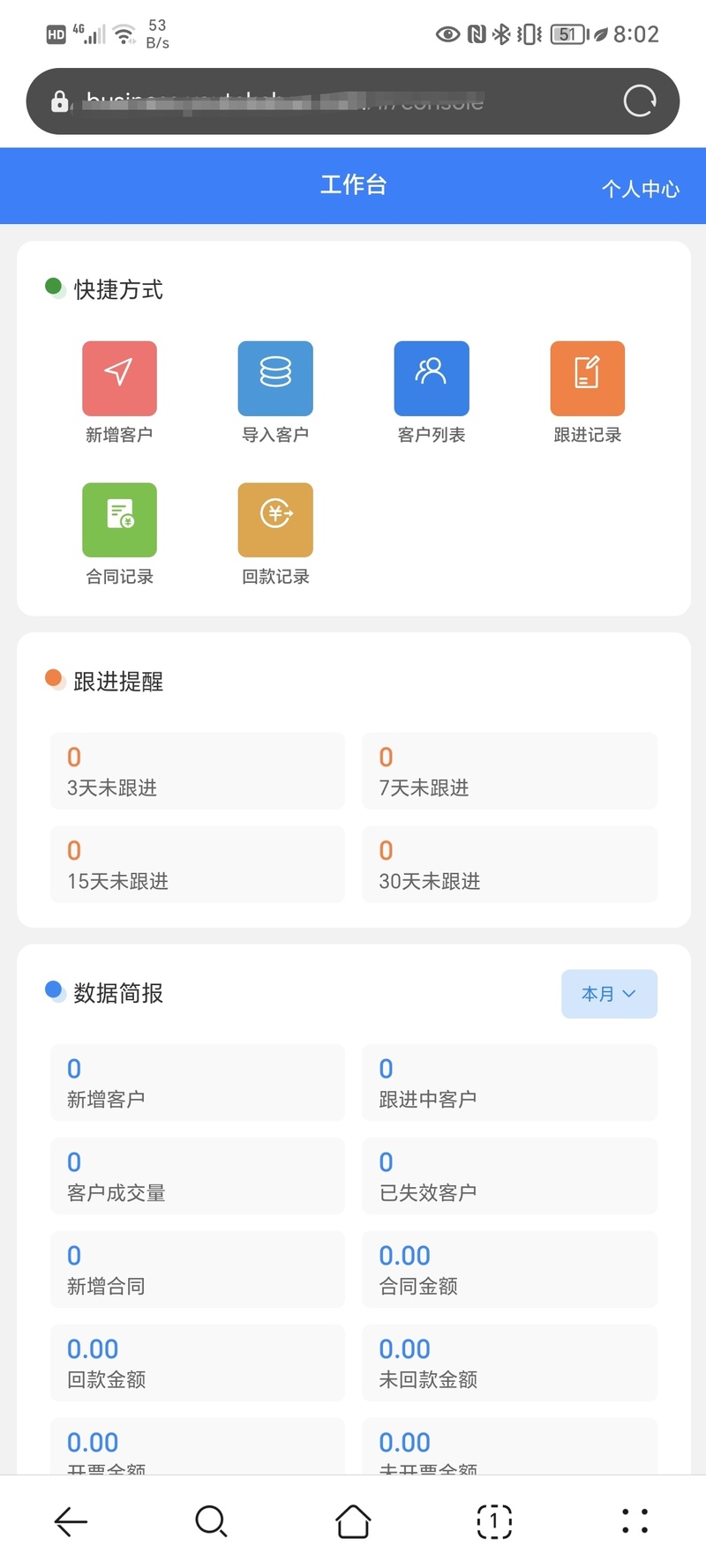The image size is (706, 1568).
Task: Open 回款记录 shortcut
Action: (x=275, y=534)
